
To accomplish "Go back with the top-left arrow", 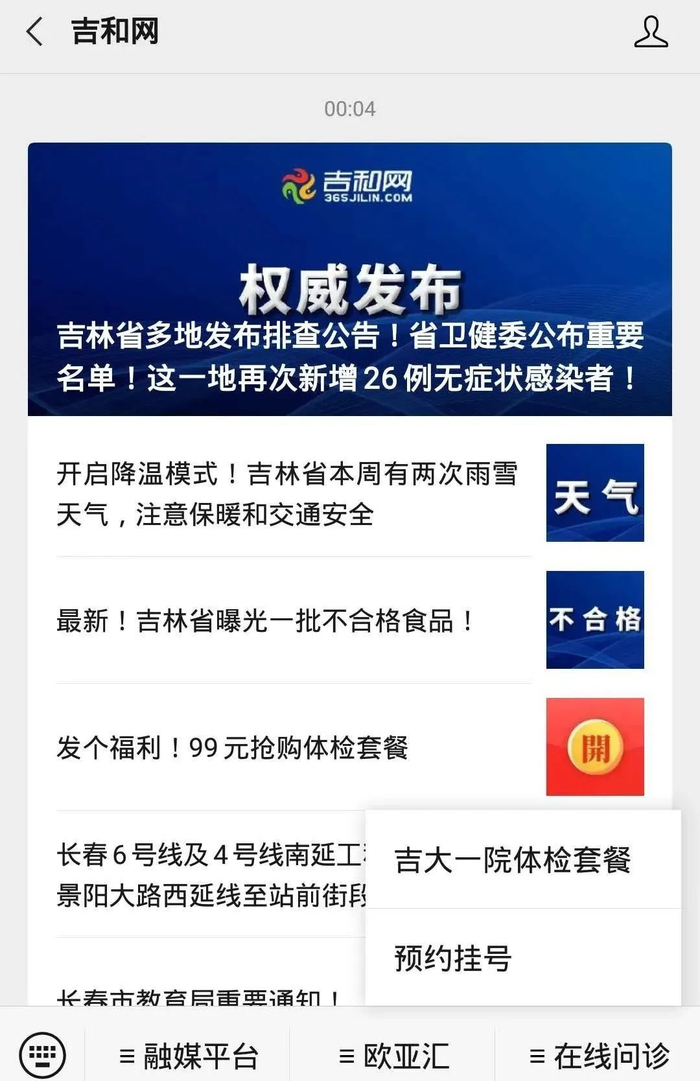I will click(34, 32).
